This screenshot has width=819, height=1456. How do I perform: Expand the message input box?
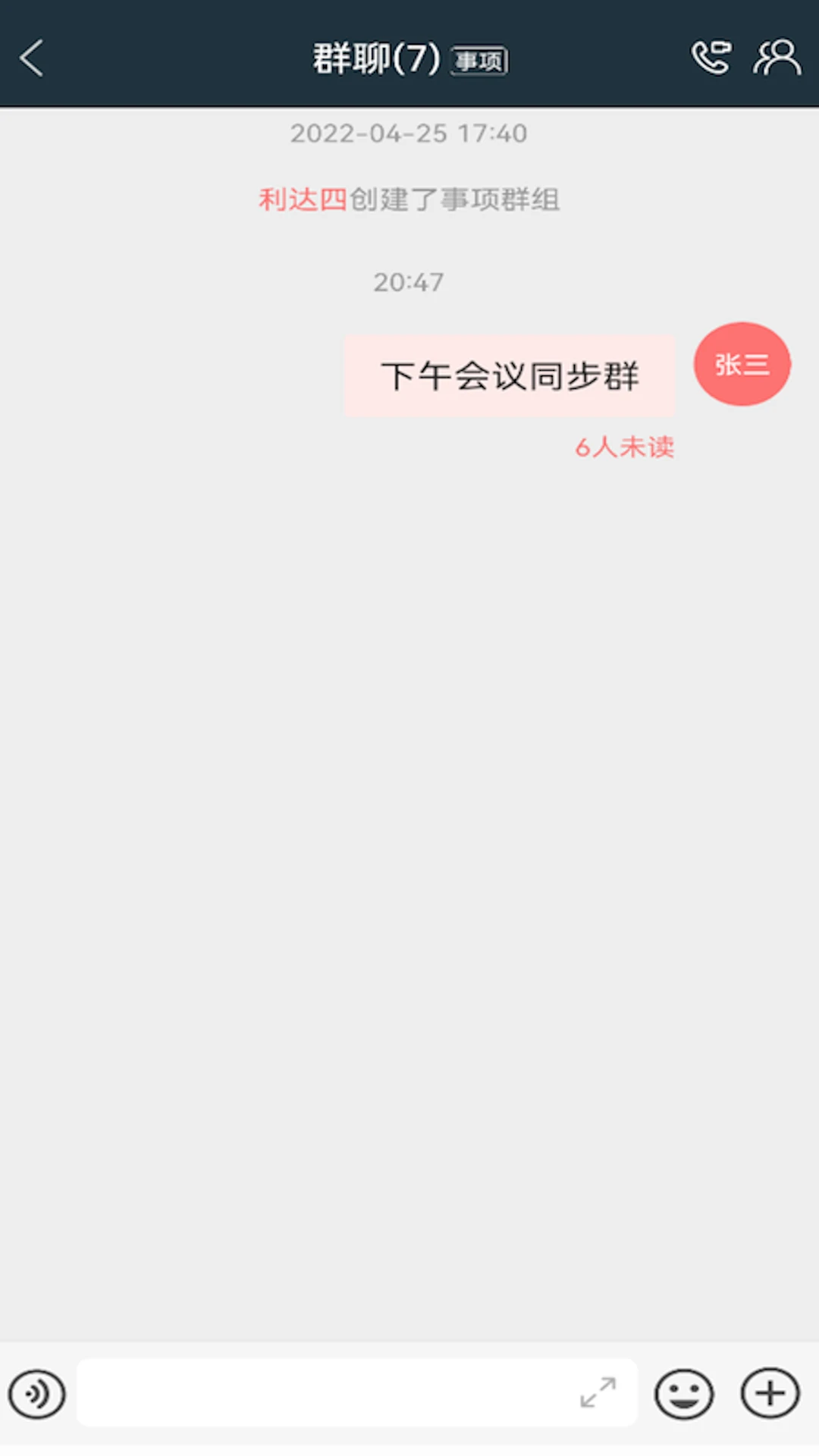598,1394
